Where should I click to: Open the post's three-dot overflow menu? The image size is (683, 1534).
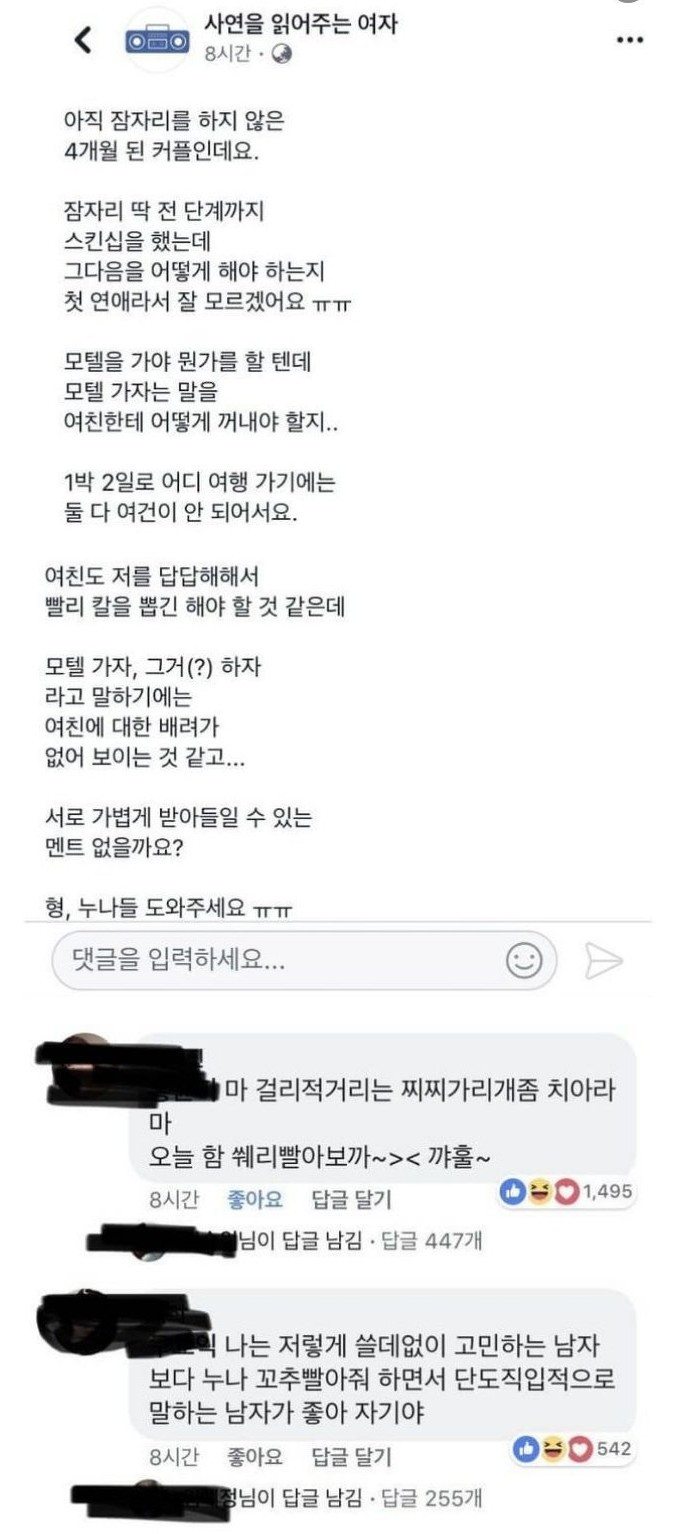click(x=629, y=41)
